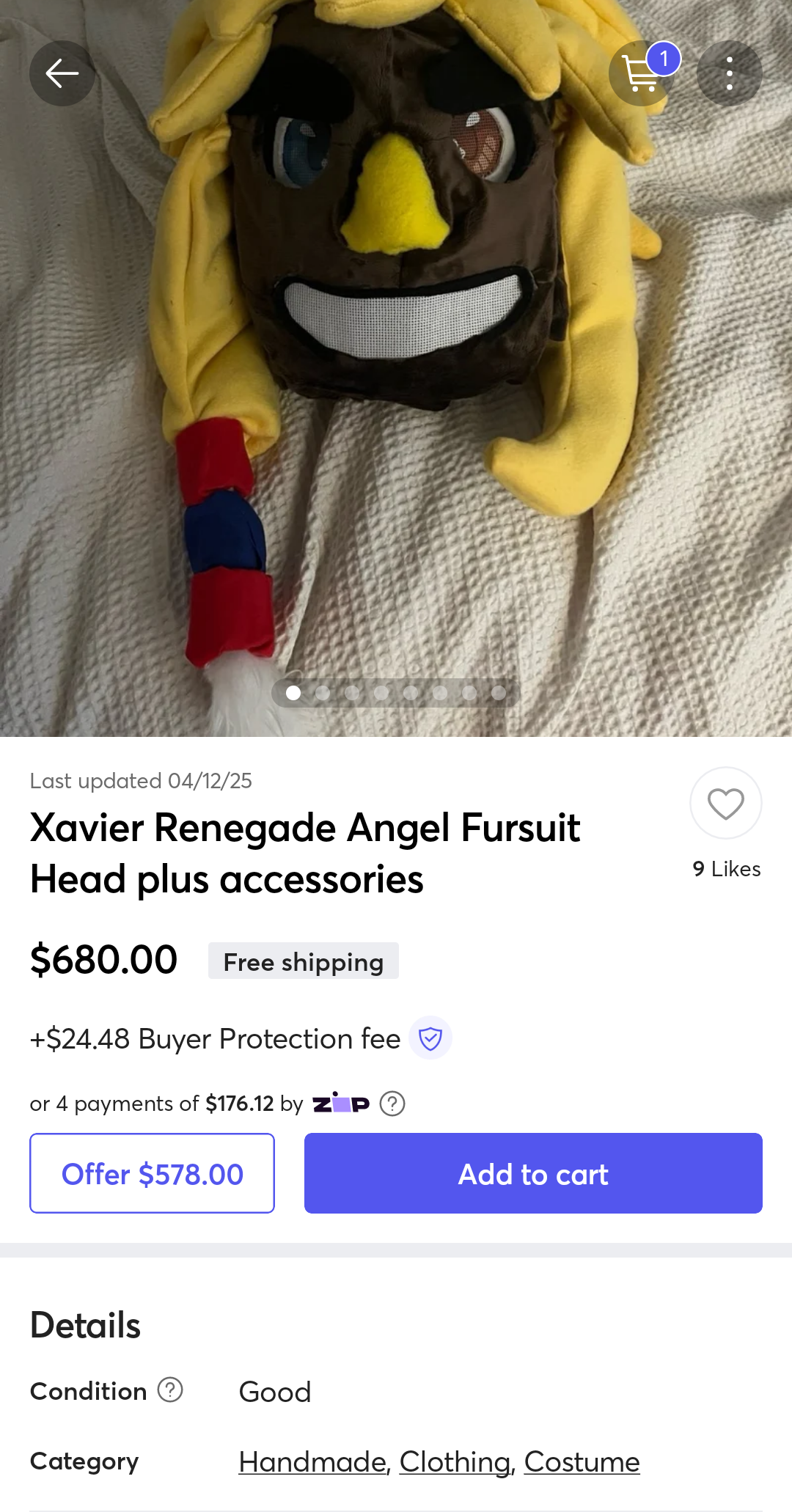Open the Clothing category link
The height and width of the screenshot is (1512, 792).
(x=455, y=1461)
